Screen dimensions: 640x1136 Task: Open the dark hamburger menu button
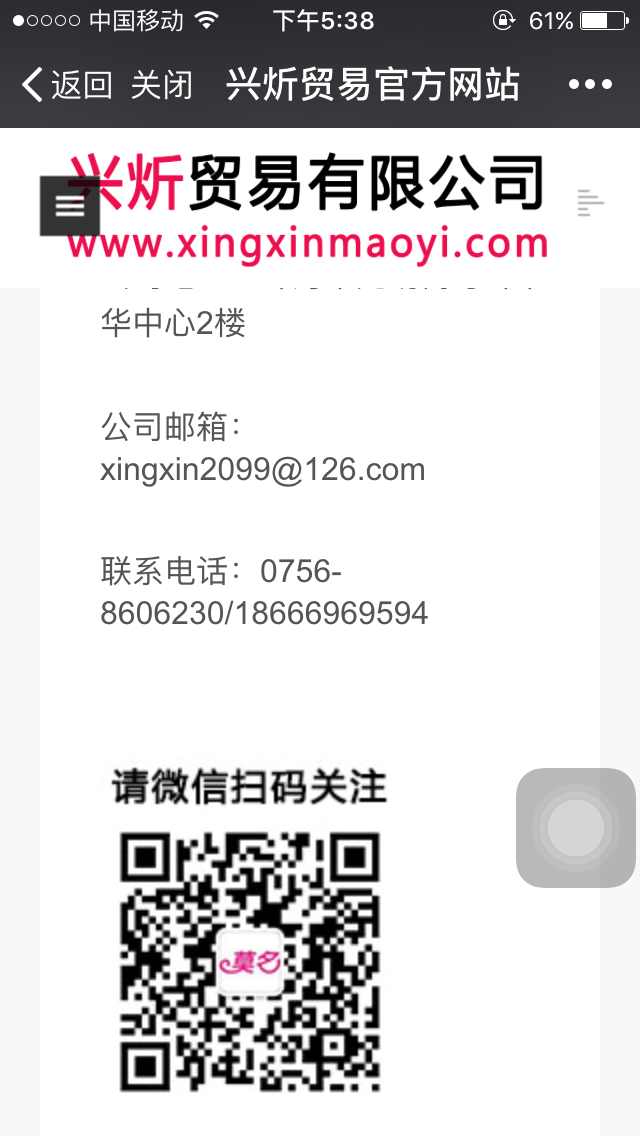coord(70,206)
